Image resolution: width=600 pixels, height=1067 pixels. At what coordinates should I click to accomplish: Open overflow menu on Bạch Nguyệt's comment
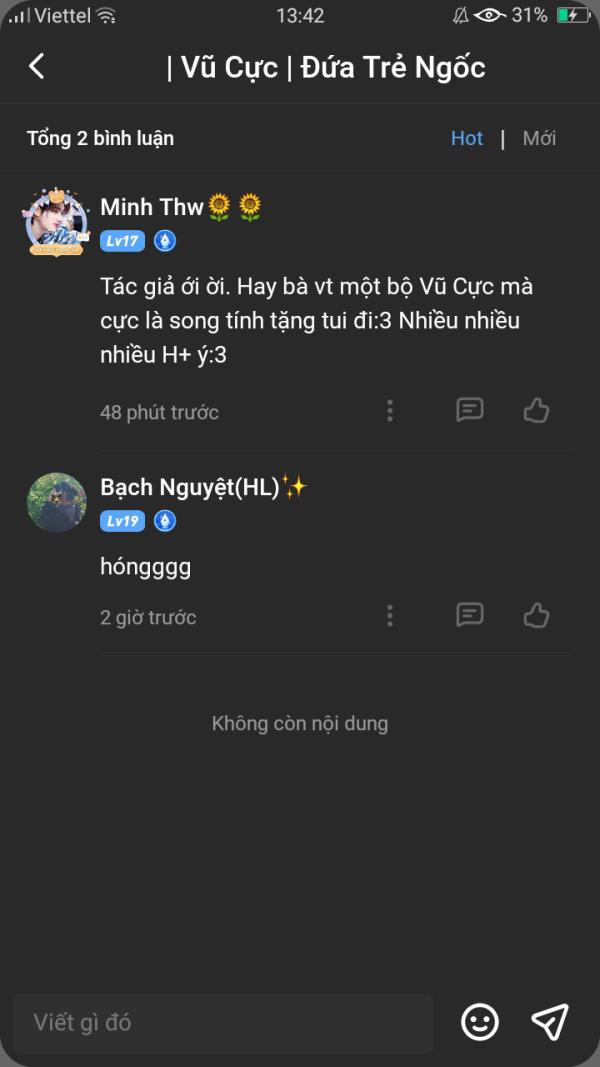pos(390,616)
